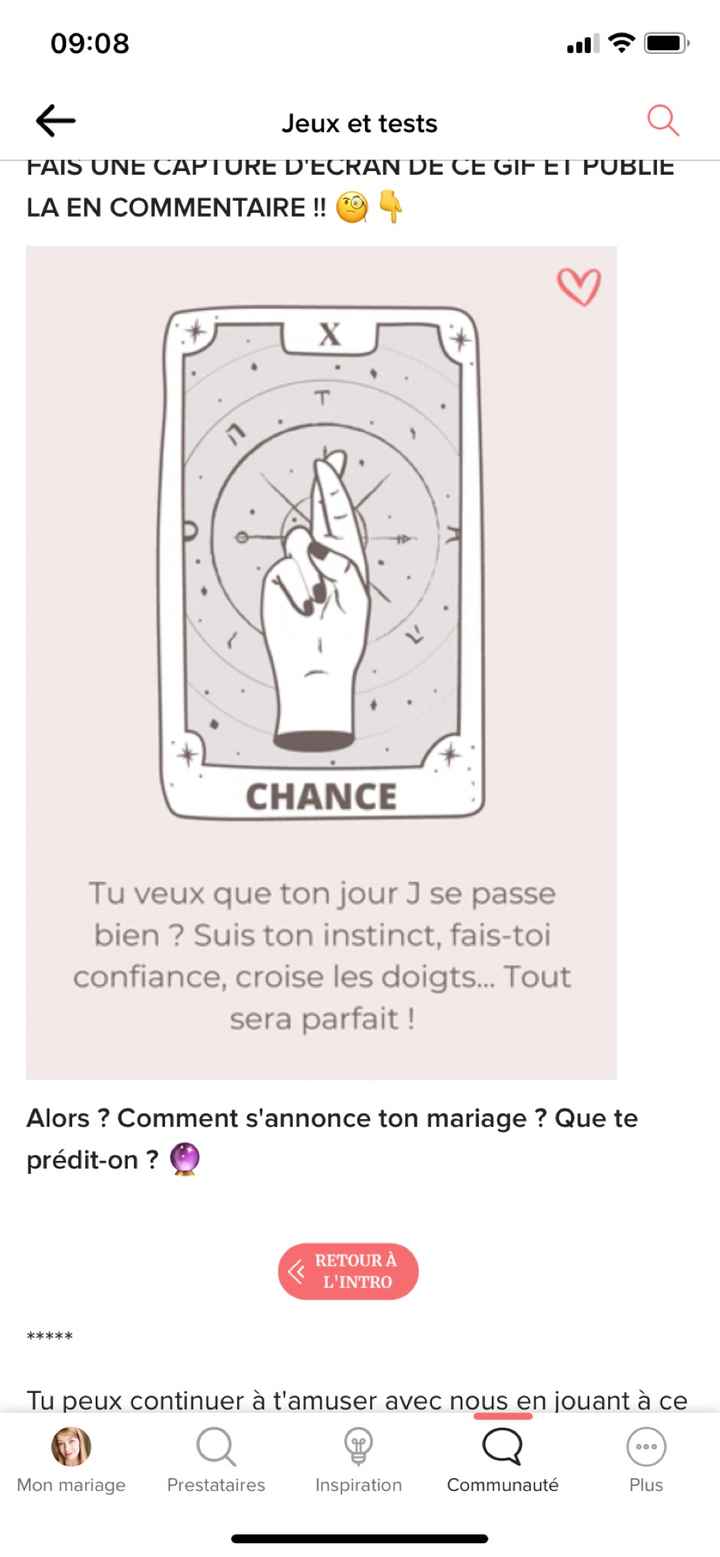Screen dimensions: 720x1557
Task: Tap the battery indicator in the status bar
Action: click(668, 42)
